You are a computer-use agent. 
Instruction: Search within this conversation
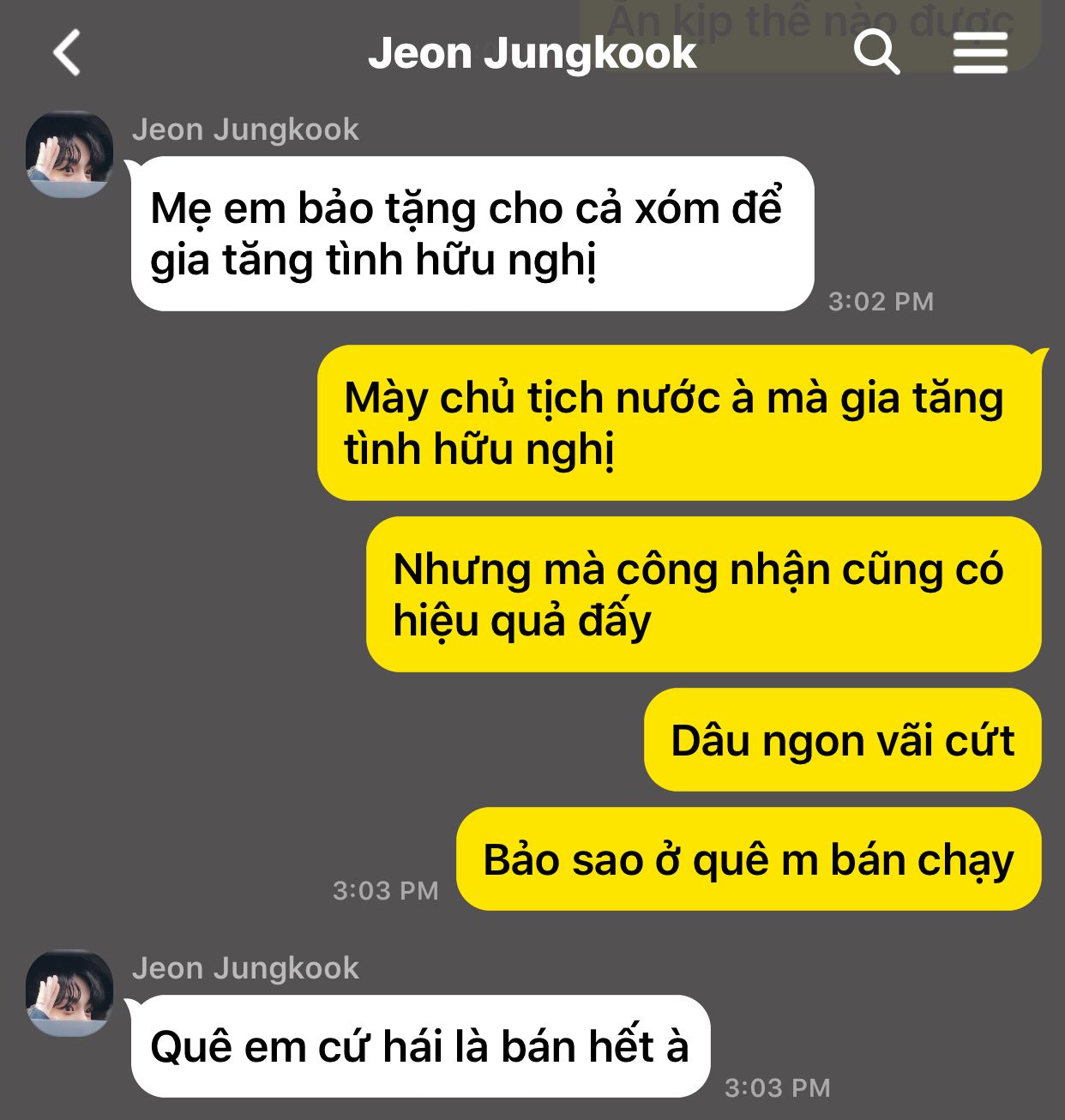click(x=876, y=52)
